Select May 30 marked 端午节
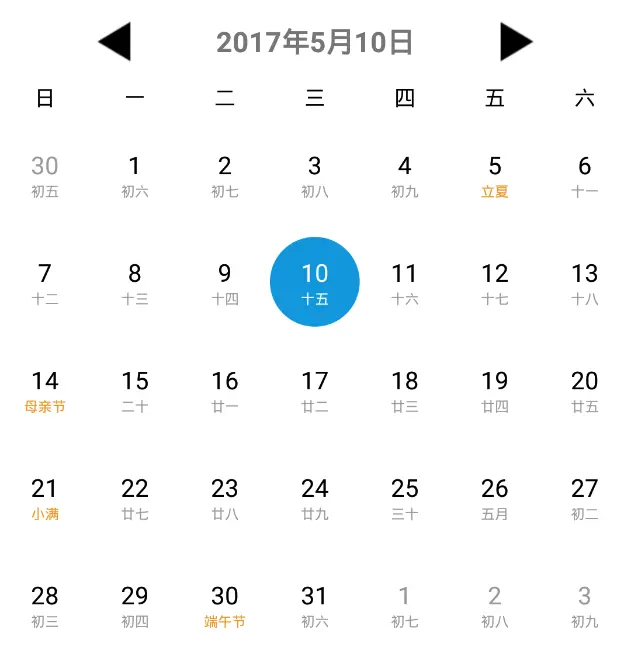The image size is (631, 645). click(225, 606)
